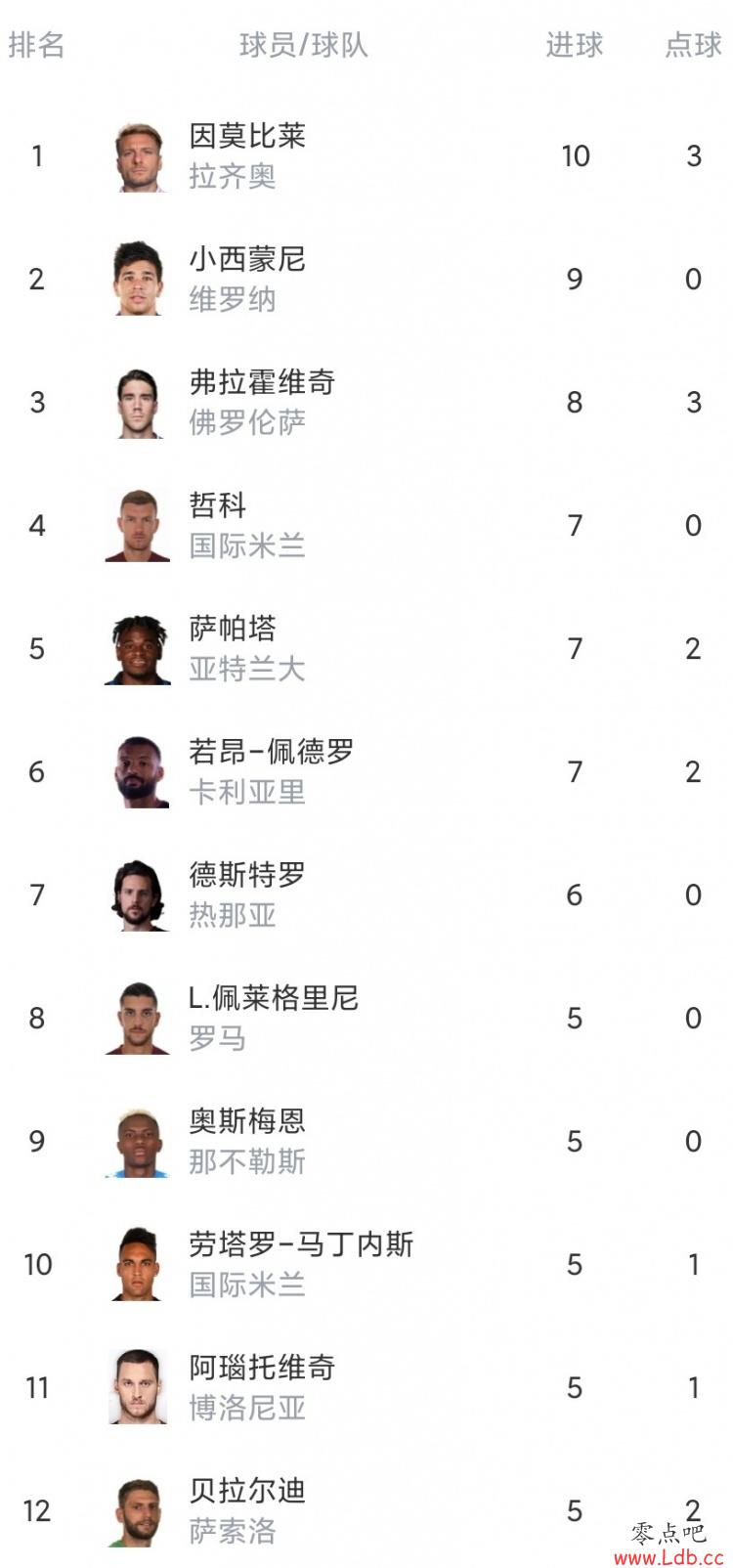Select the 德斯特罗 row
The image size is (733, 1568).
pyautogui.click(x=366, y=895)
